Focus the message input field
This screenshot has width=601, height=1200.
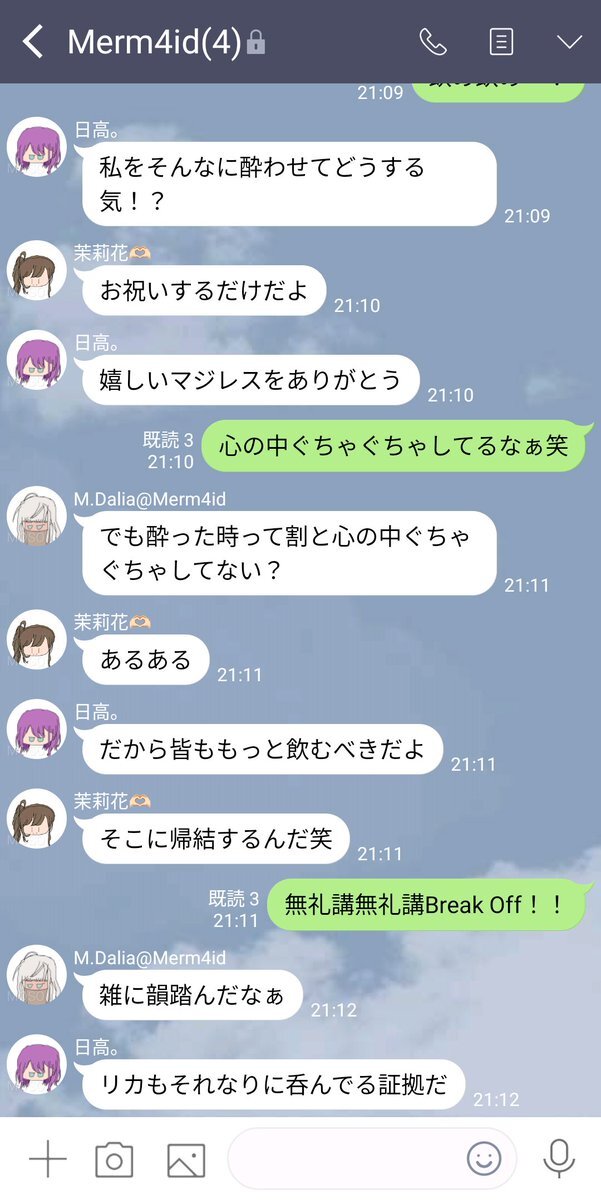point(345,1160)
